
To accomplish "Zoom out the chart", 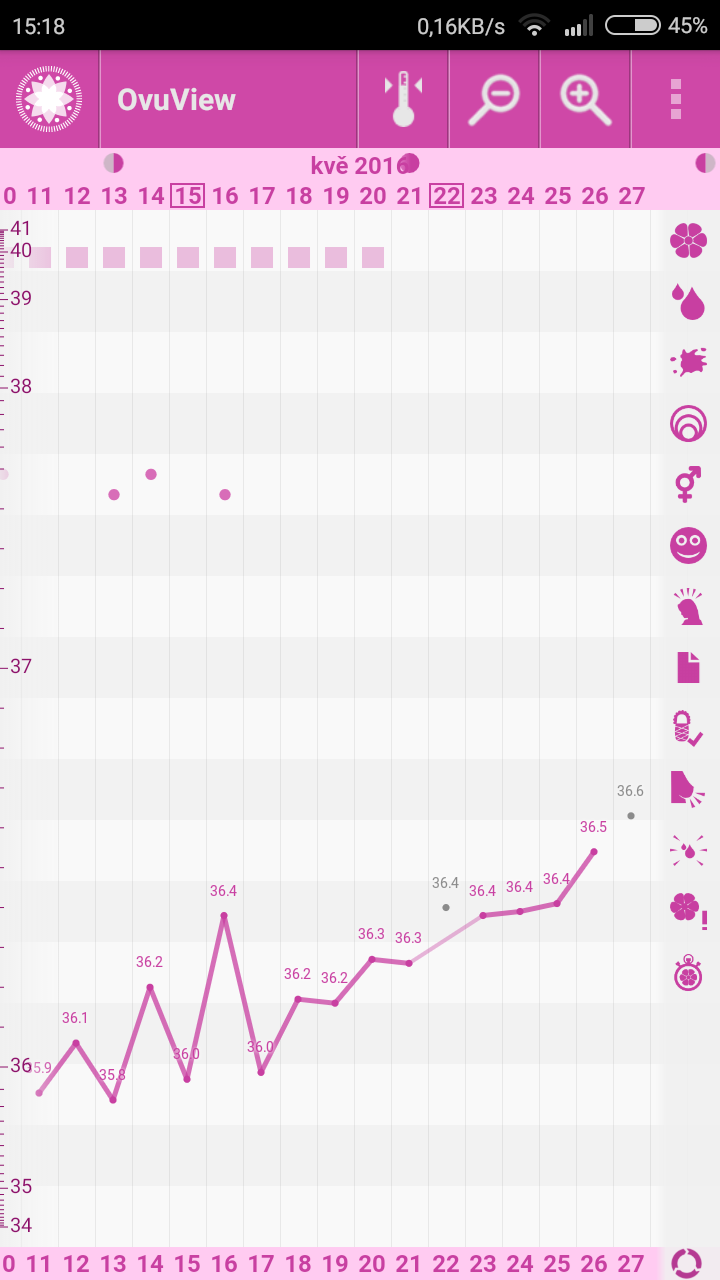I will 494,99.
